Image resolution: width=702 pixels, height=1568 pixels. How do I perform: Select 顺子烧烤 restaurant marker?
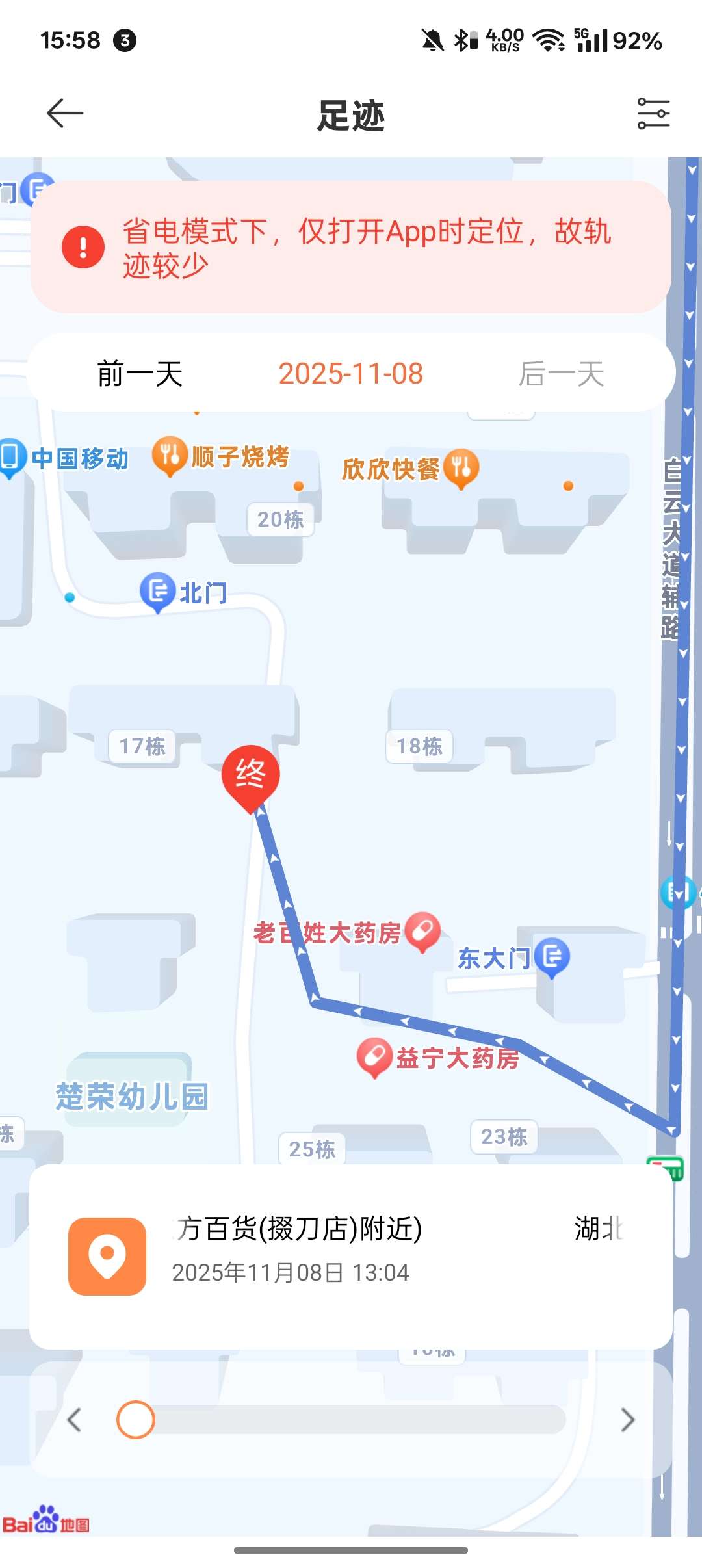(170, 454)
